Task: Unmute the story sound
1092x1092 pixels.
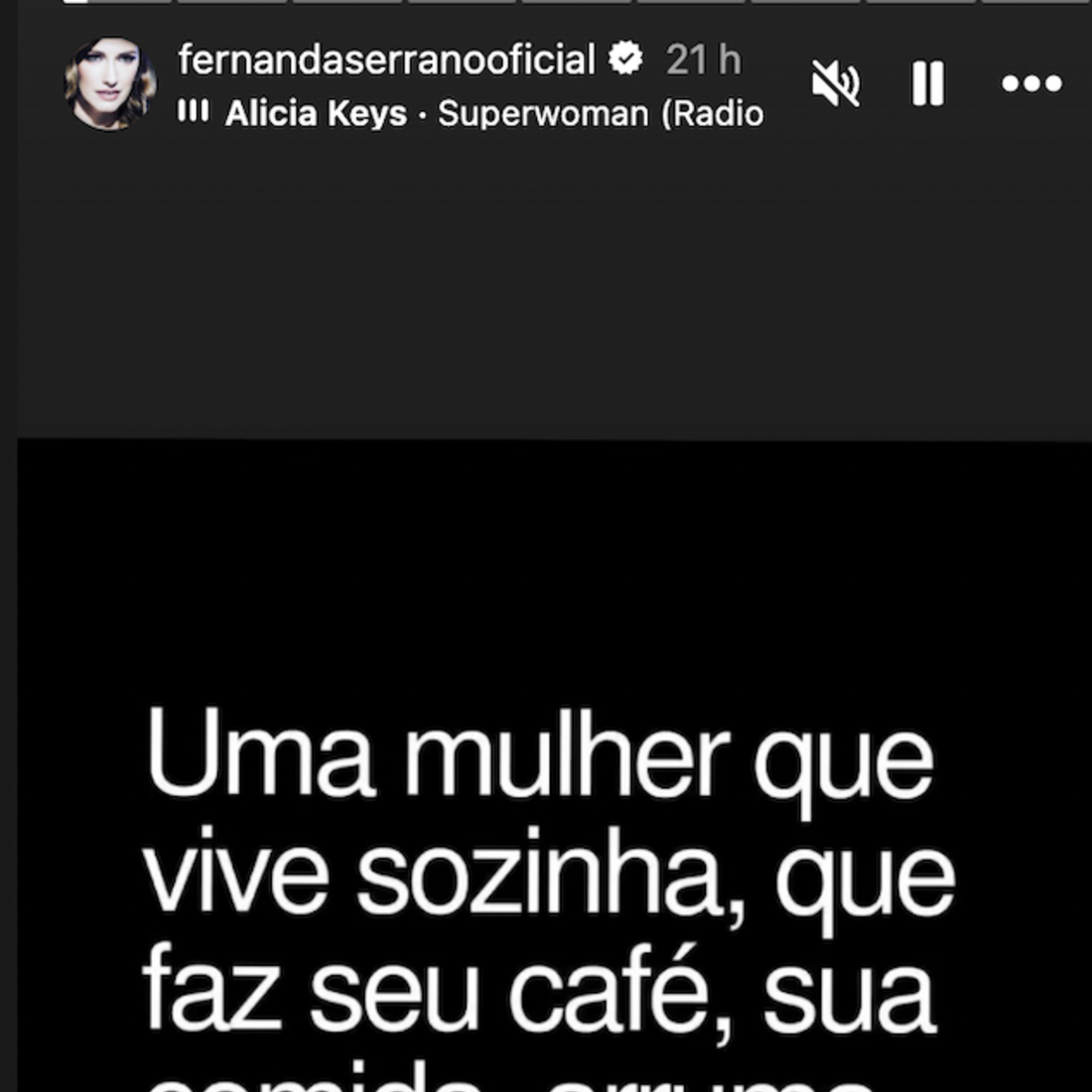Action: click(x=835, y=83)
